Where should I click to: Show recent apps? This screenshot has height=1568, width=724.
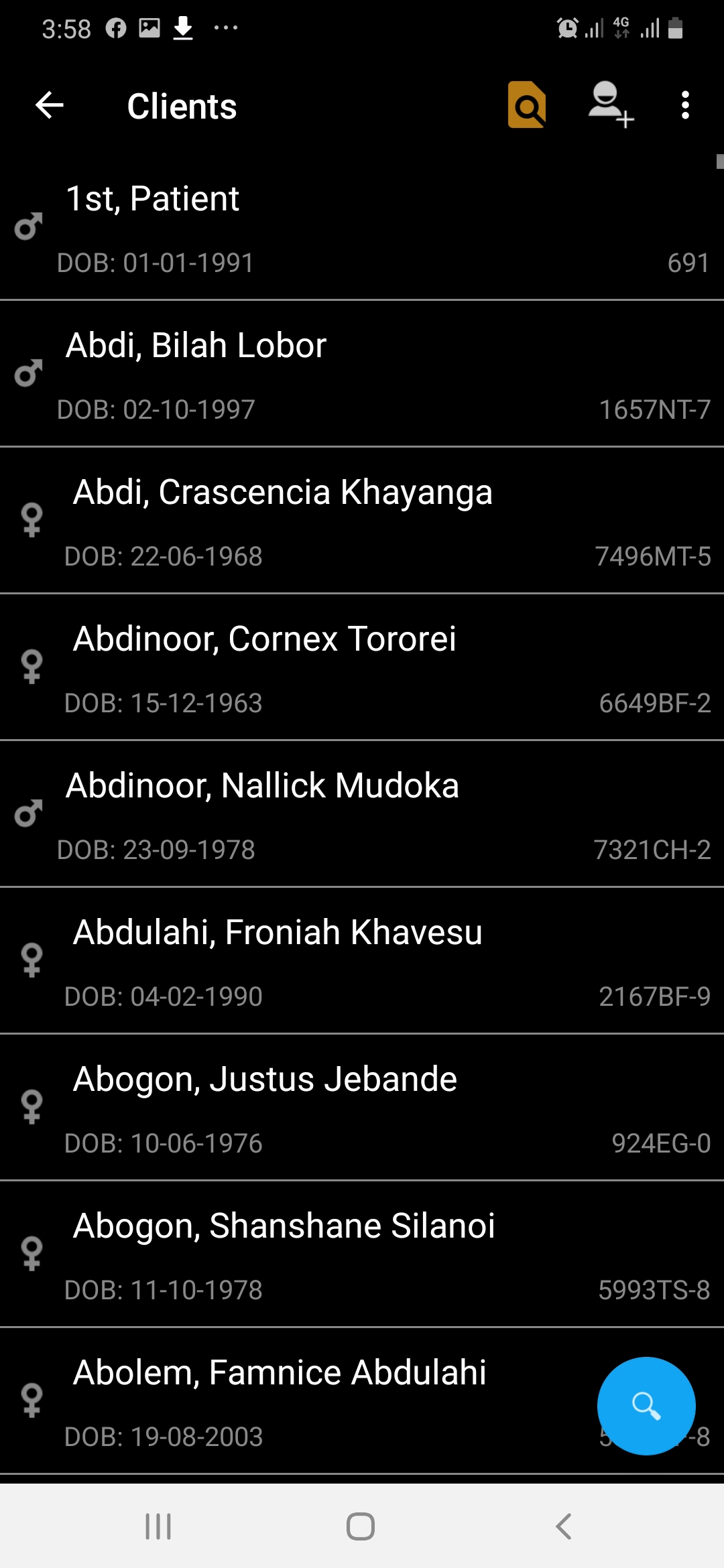(x=158, y=1526)
